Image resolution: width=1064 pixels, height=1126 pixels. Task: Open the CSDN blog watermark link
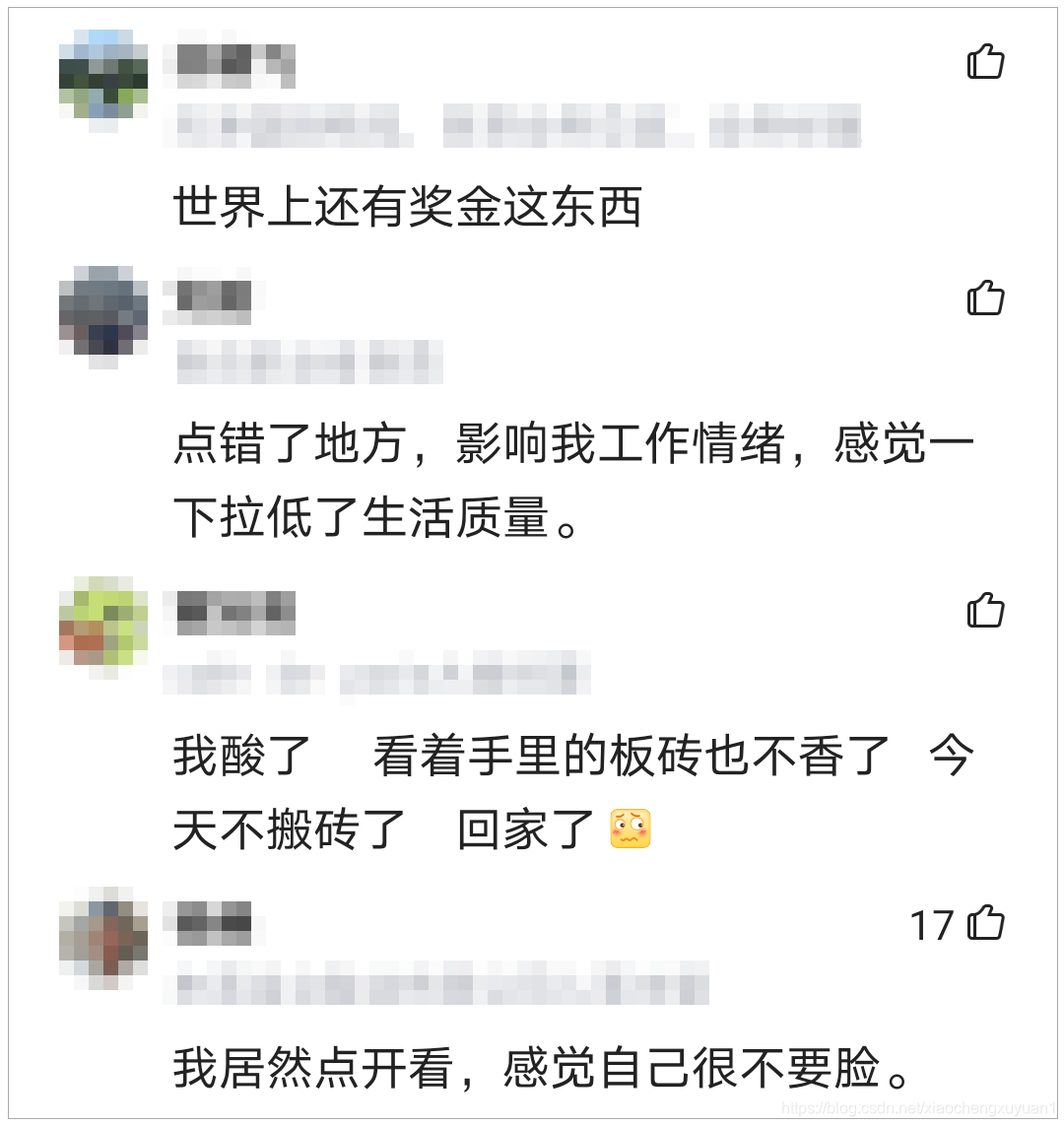(916, 1108)
